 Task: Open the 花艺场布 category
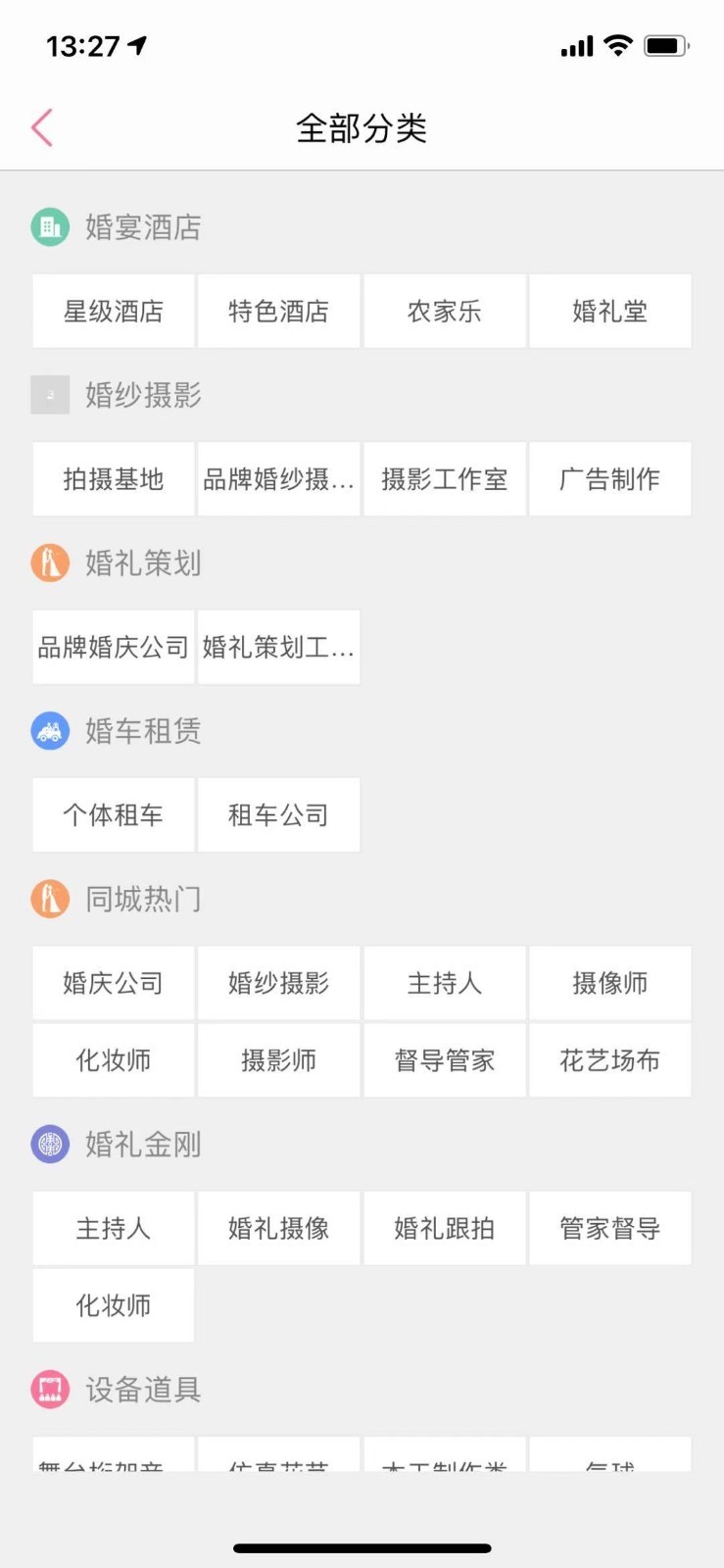[610, 1060]
